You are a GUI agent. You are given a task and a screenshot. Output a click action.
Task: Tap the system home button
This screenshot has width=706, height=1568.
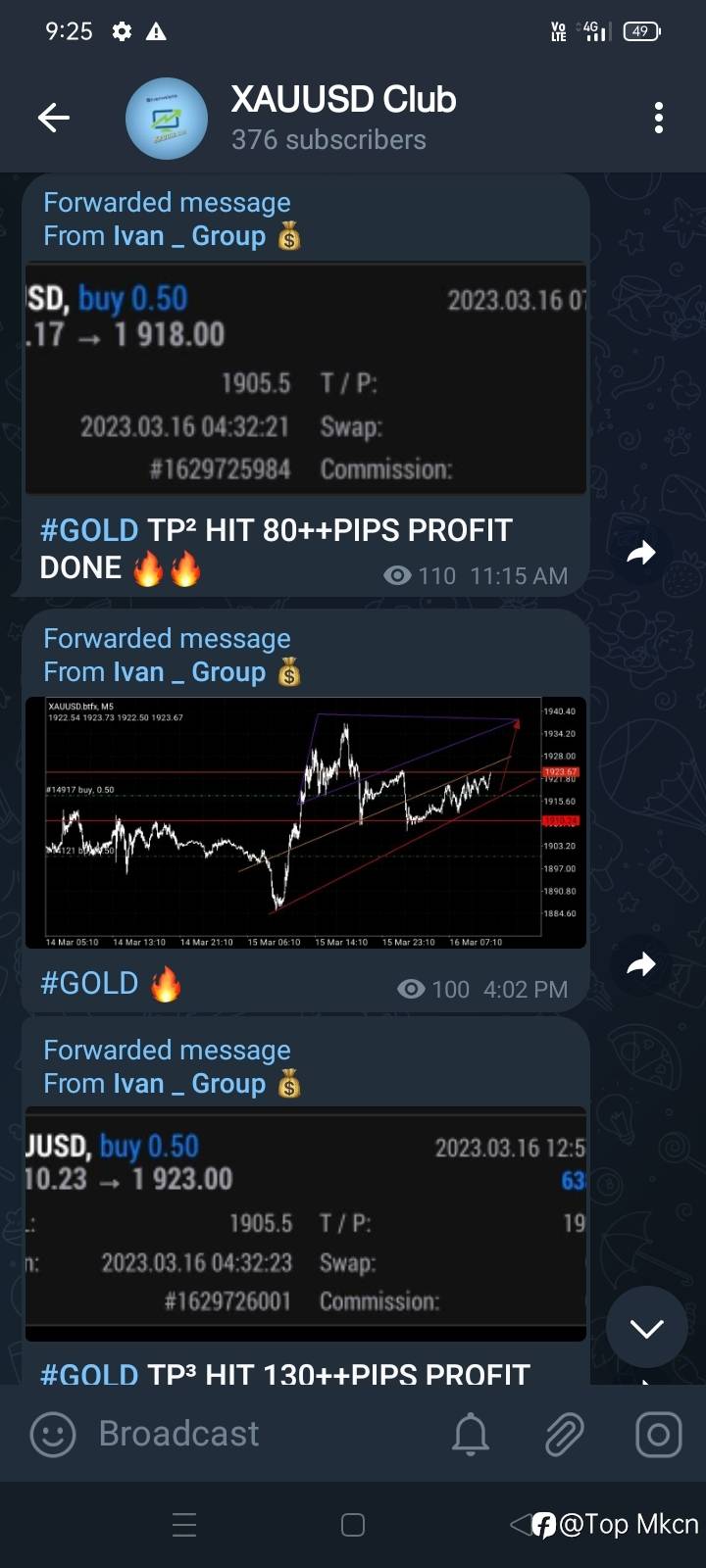pos(353,1525)
